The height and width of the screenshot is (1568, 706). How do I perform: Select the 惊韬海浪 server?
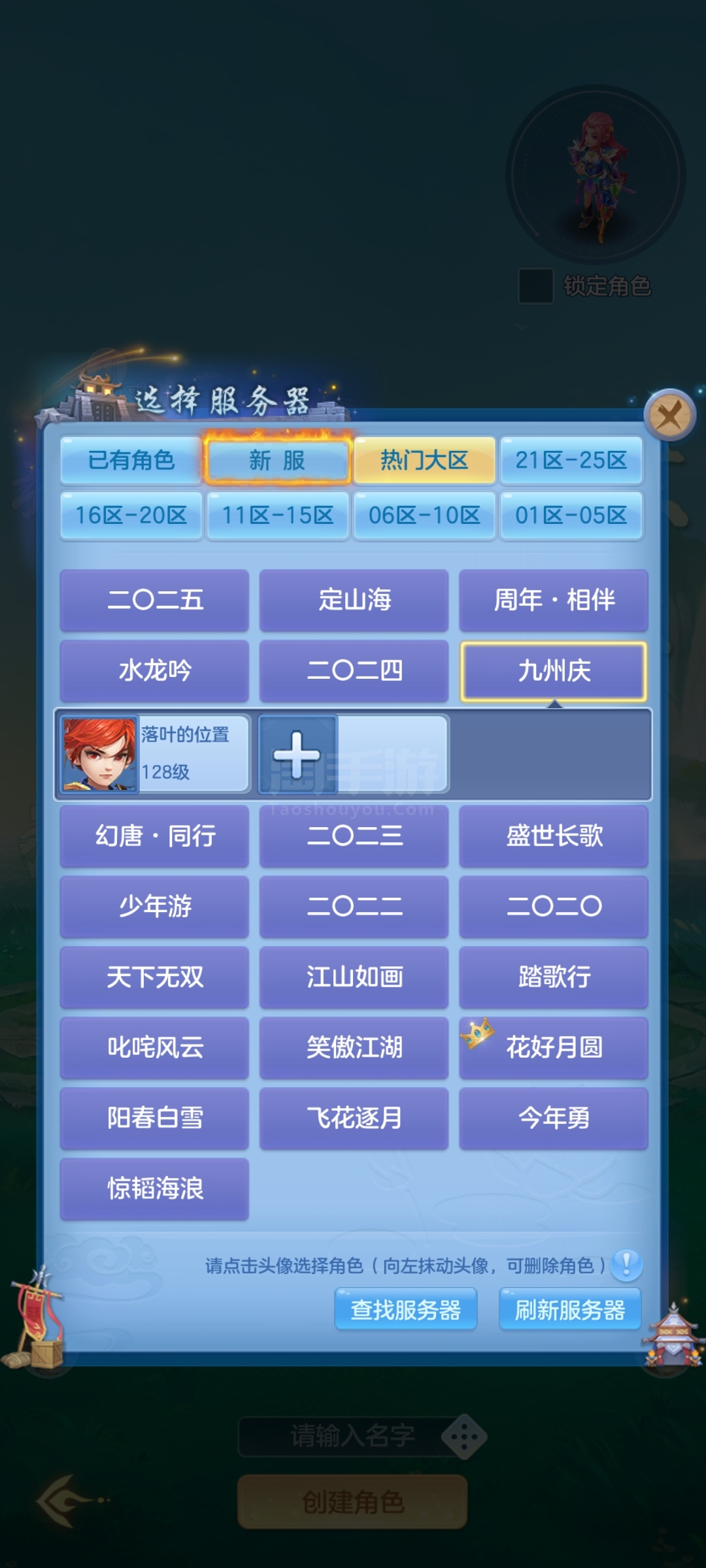click(155, 1188)
